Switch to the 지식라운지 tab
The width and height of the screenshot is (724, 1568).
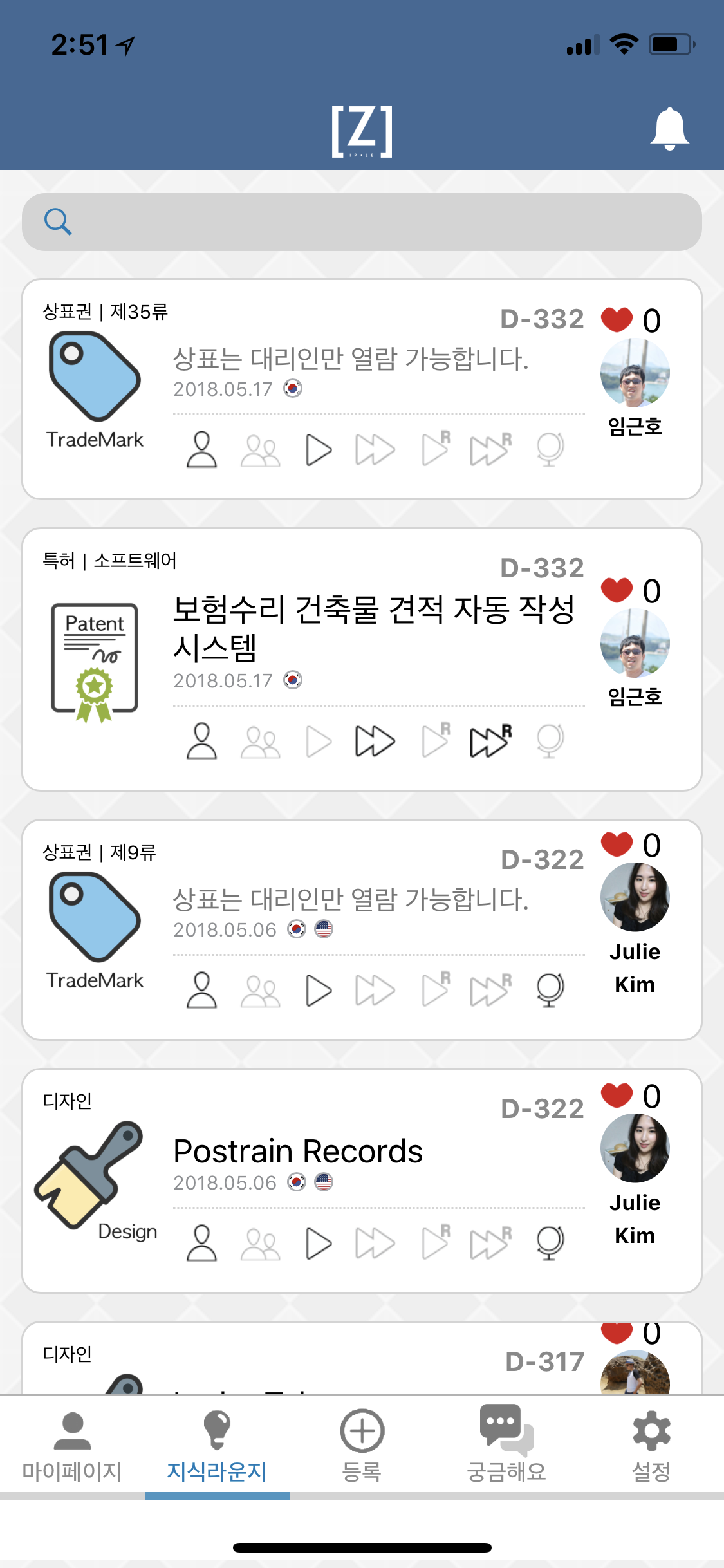[217, 1446]
